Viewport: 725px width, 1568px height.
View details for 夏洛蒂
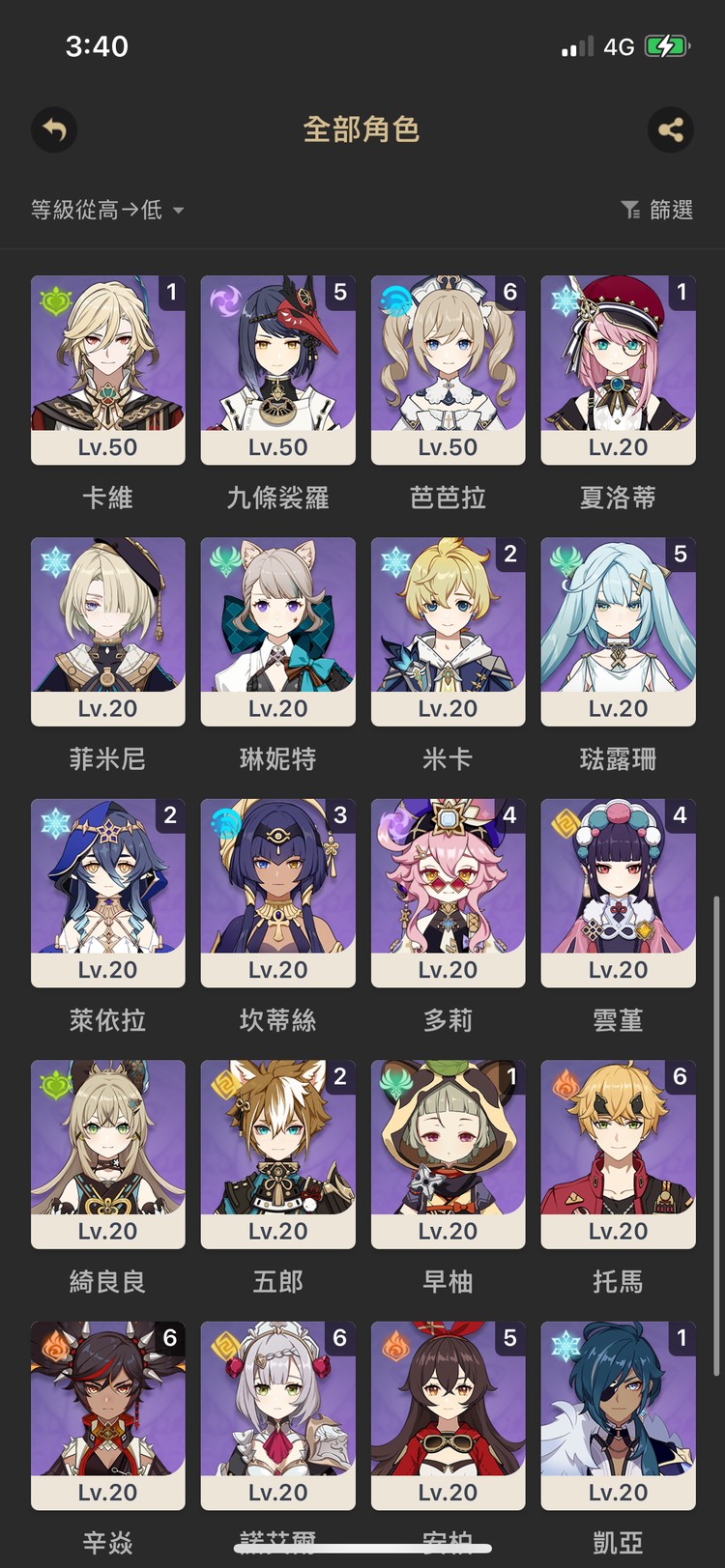coord(618,370)
